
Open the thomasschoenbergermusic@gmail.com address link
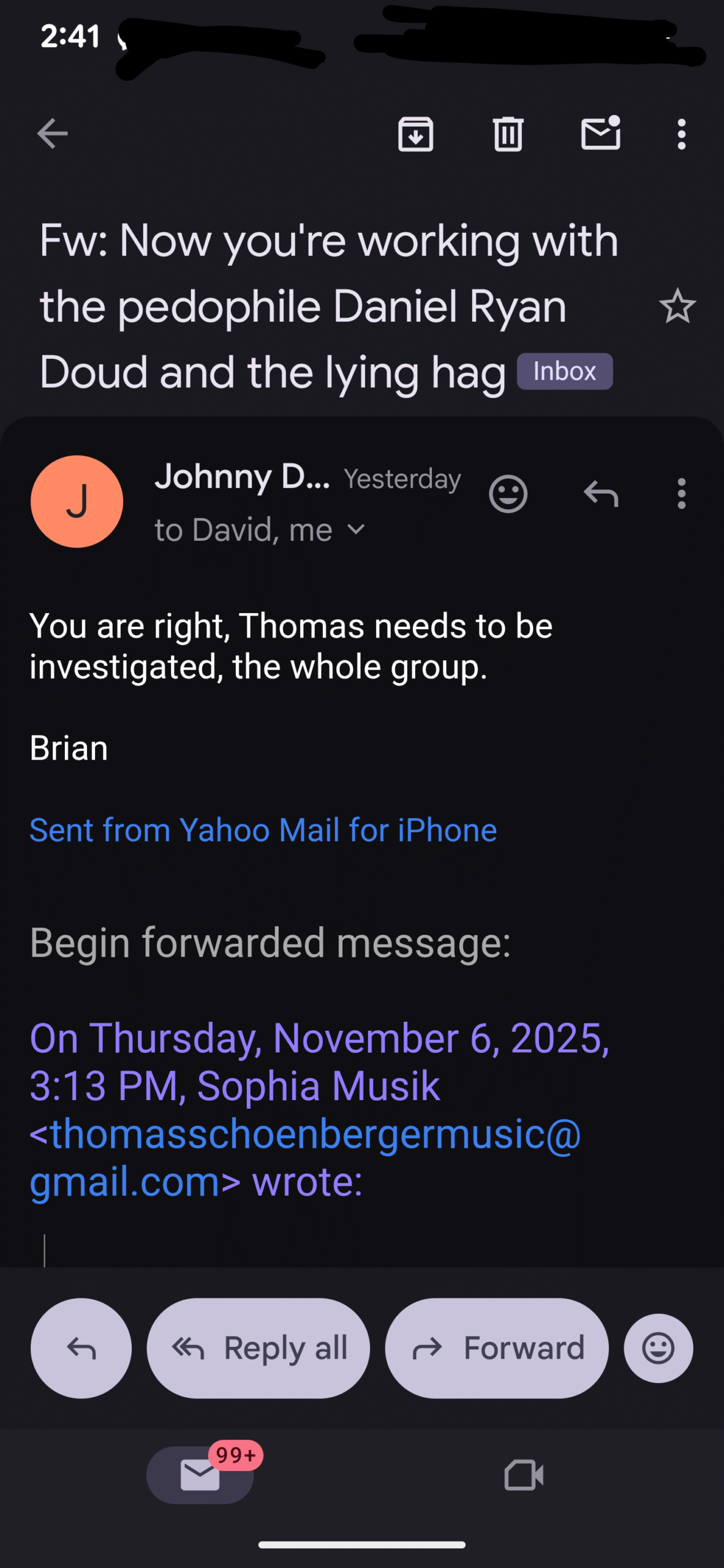[305, 1158]
